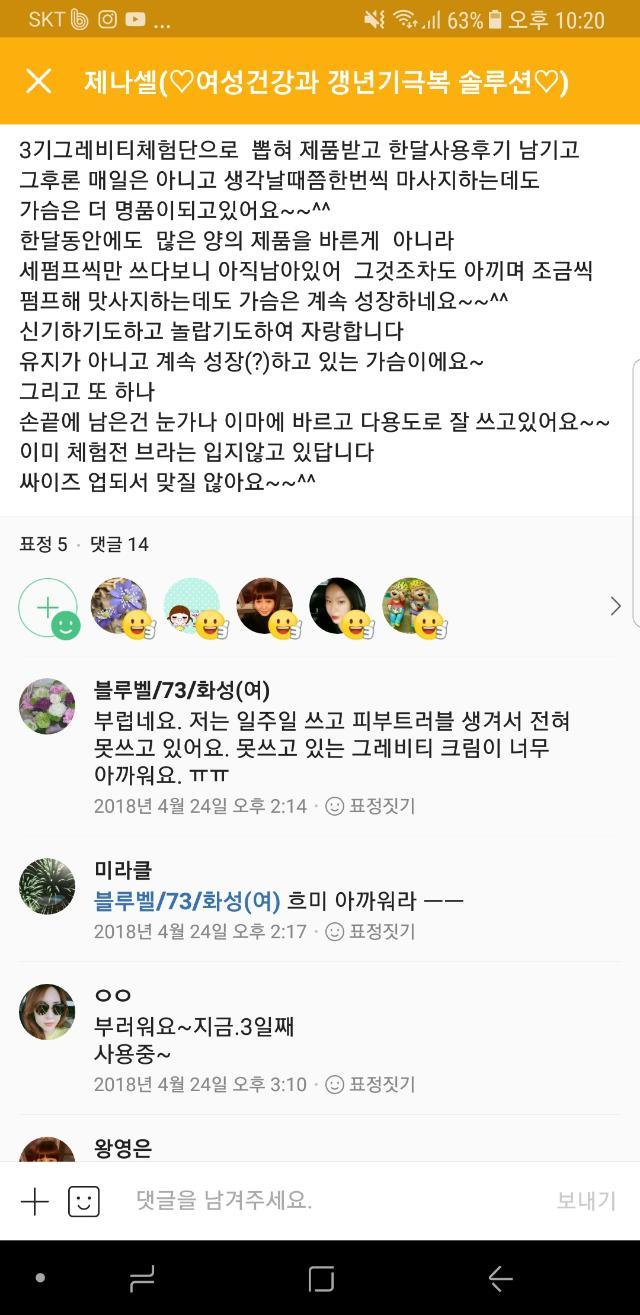Screen dimensions: 640x1315
Task: Open the plus attachment menu
Action: pos(35,1201)
